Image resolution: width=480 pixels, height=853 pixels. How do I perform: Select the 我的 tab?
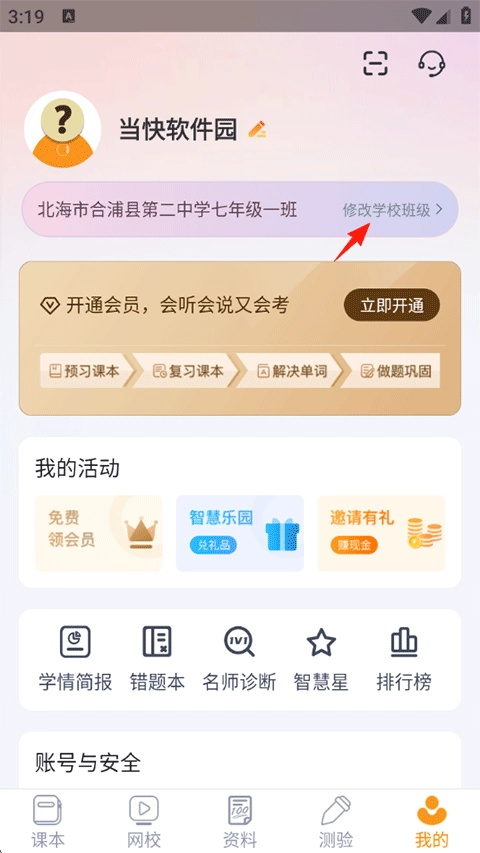(432, 821)
